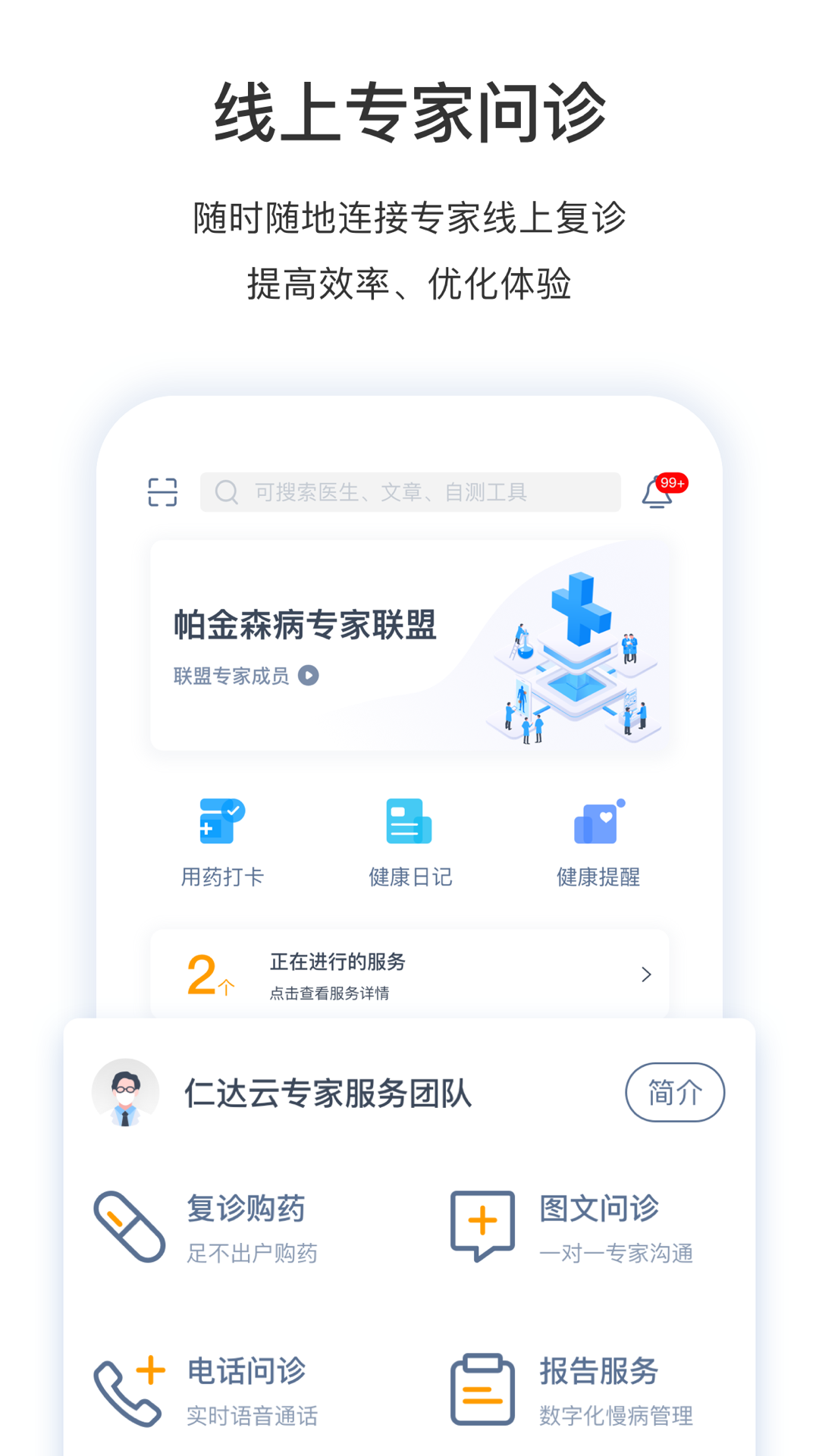Screen dimensions: 819x1456
Task: Tap the 电话问诊 phone icon
Action: (129, 1390)
